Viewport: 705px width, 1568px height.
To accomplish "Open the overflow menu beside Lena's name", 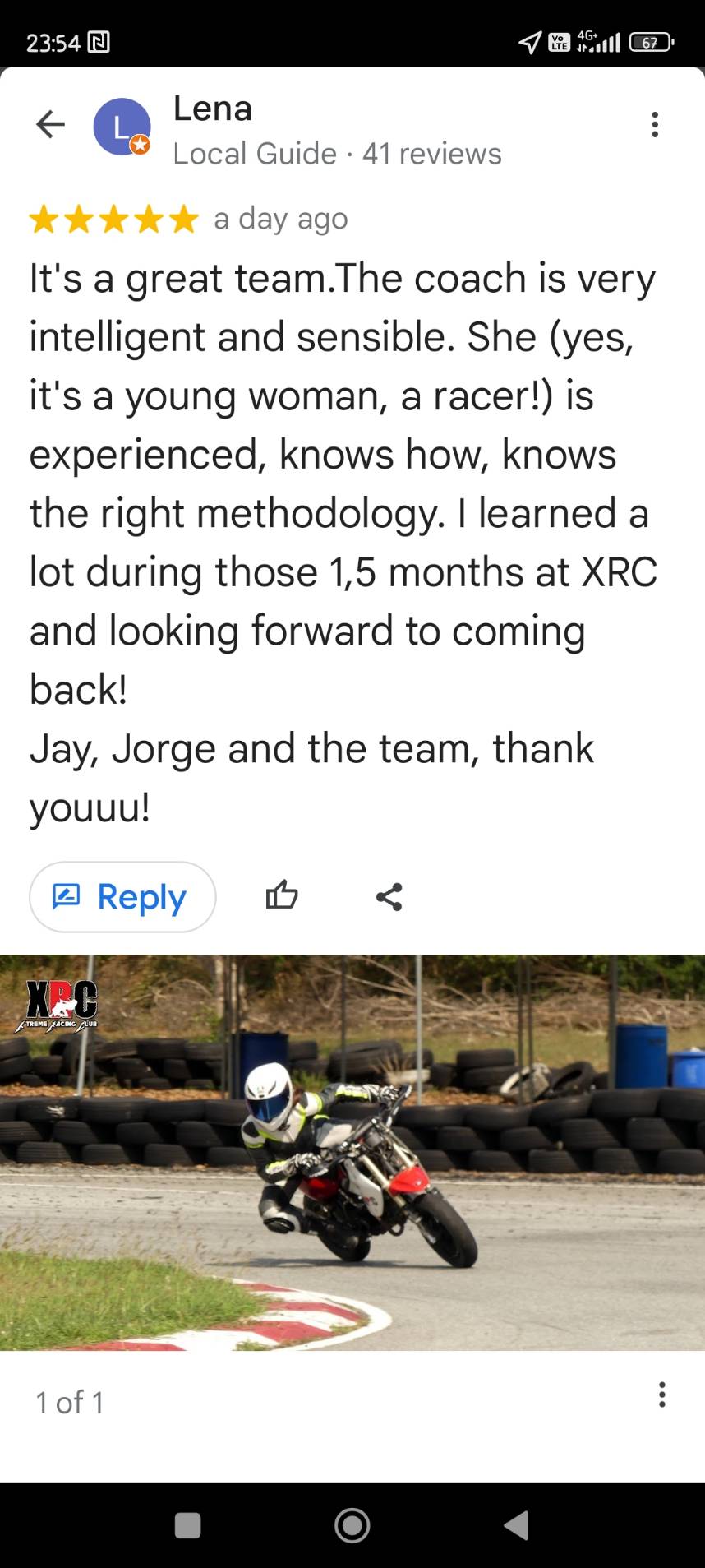I will [654, 125].
